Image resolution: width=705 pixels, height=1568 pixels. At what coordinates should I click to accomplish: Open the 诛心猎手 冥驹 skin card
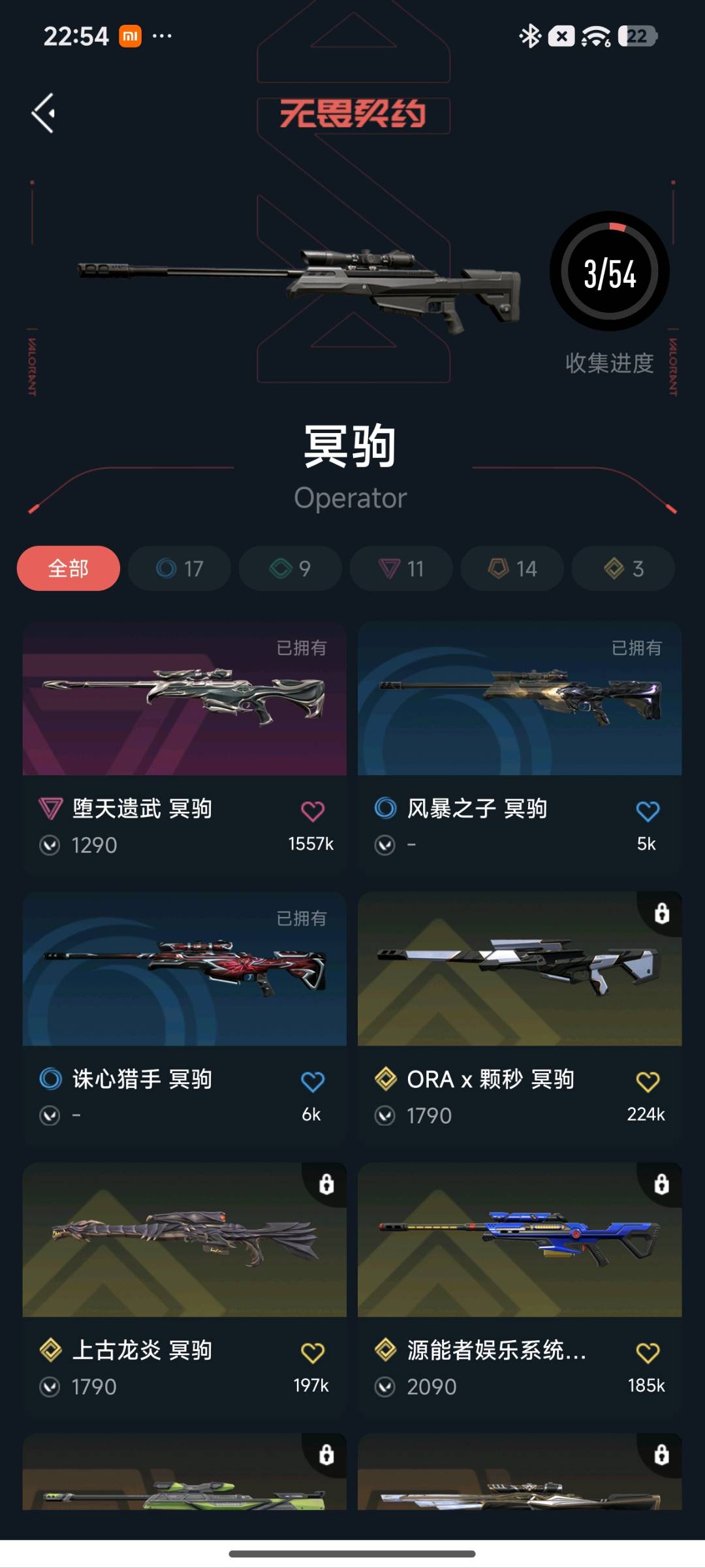point(185,1018)
